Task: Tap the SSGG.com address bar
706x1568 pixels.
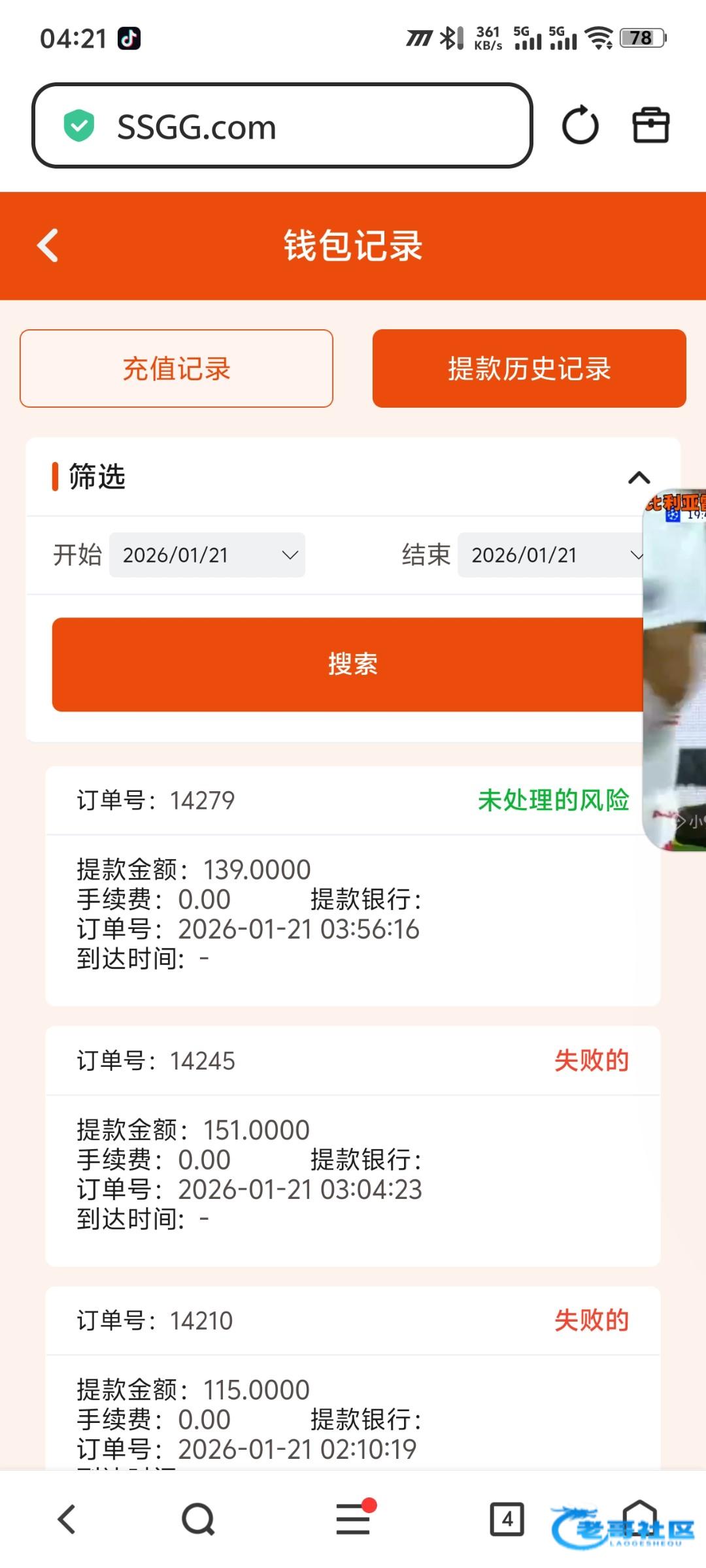Action: (x=281, y=126)
